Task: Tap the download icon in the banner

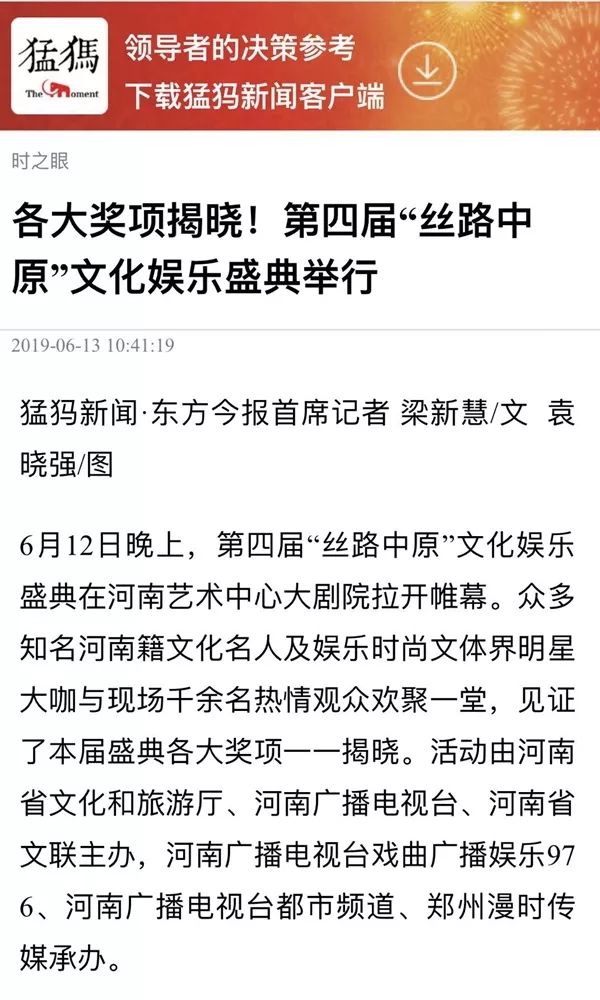Action: click(427, 70)
